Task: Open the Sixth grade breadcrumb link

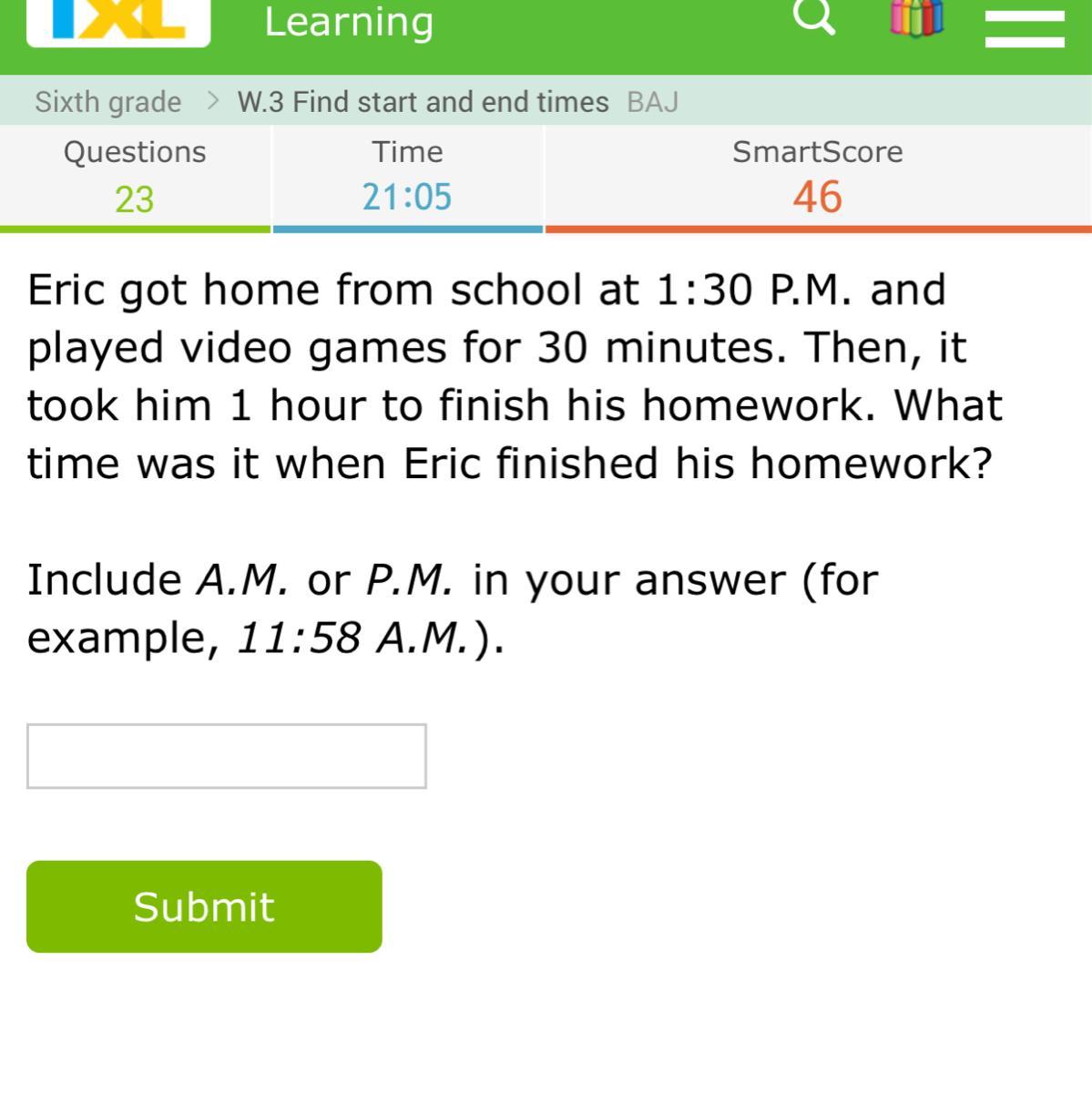Action: [107, 102]
